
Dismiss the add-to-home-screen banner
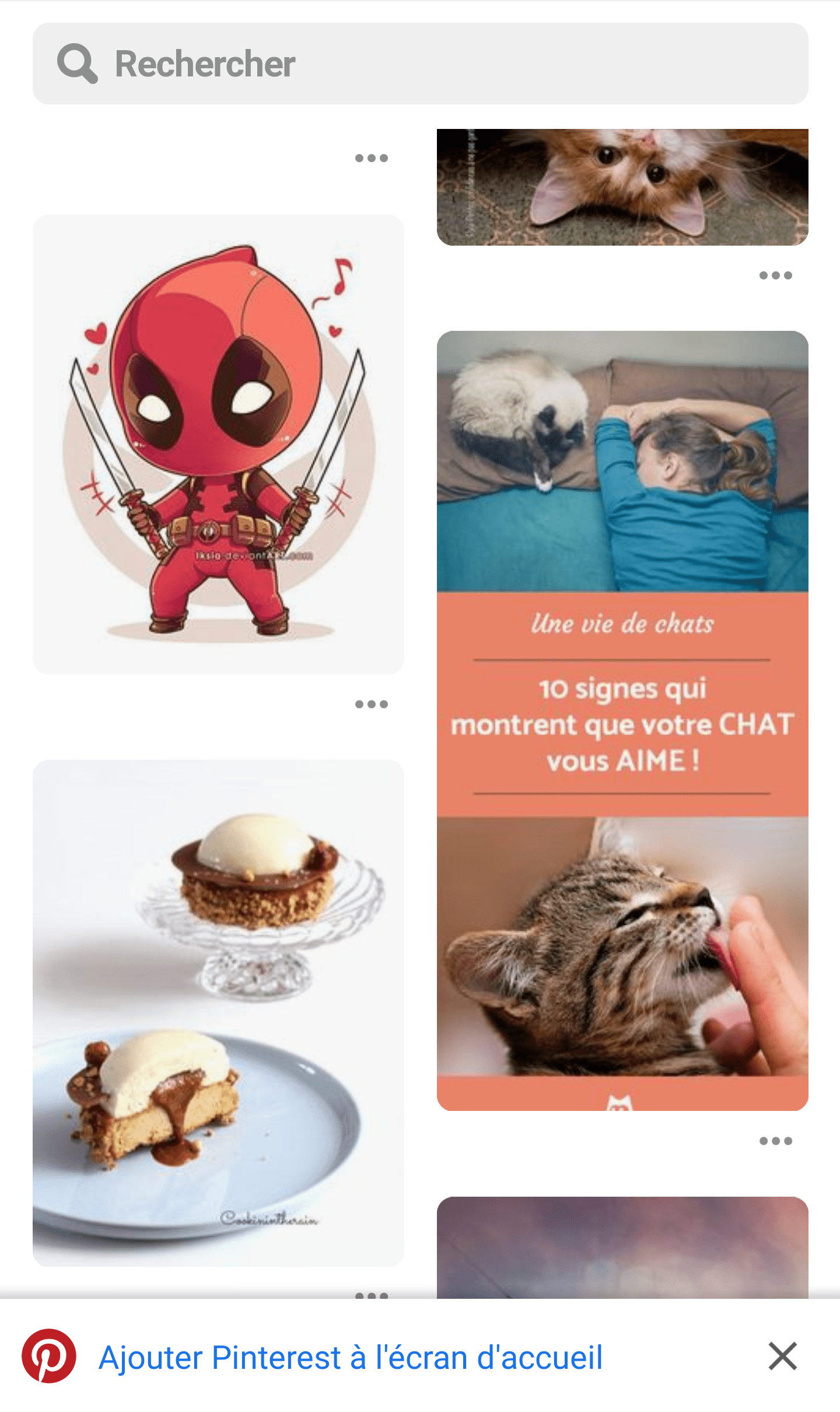[782, 1356]
